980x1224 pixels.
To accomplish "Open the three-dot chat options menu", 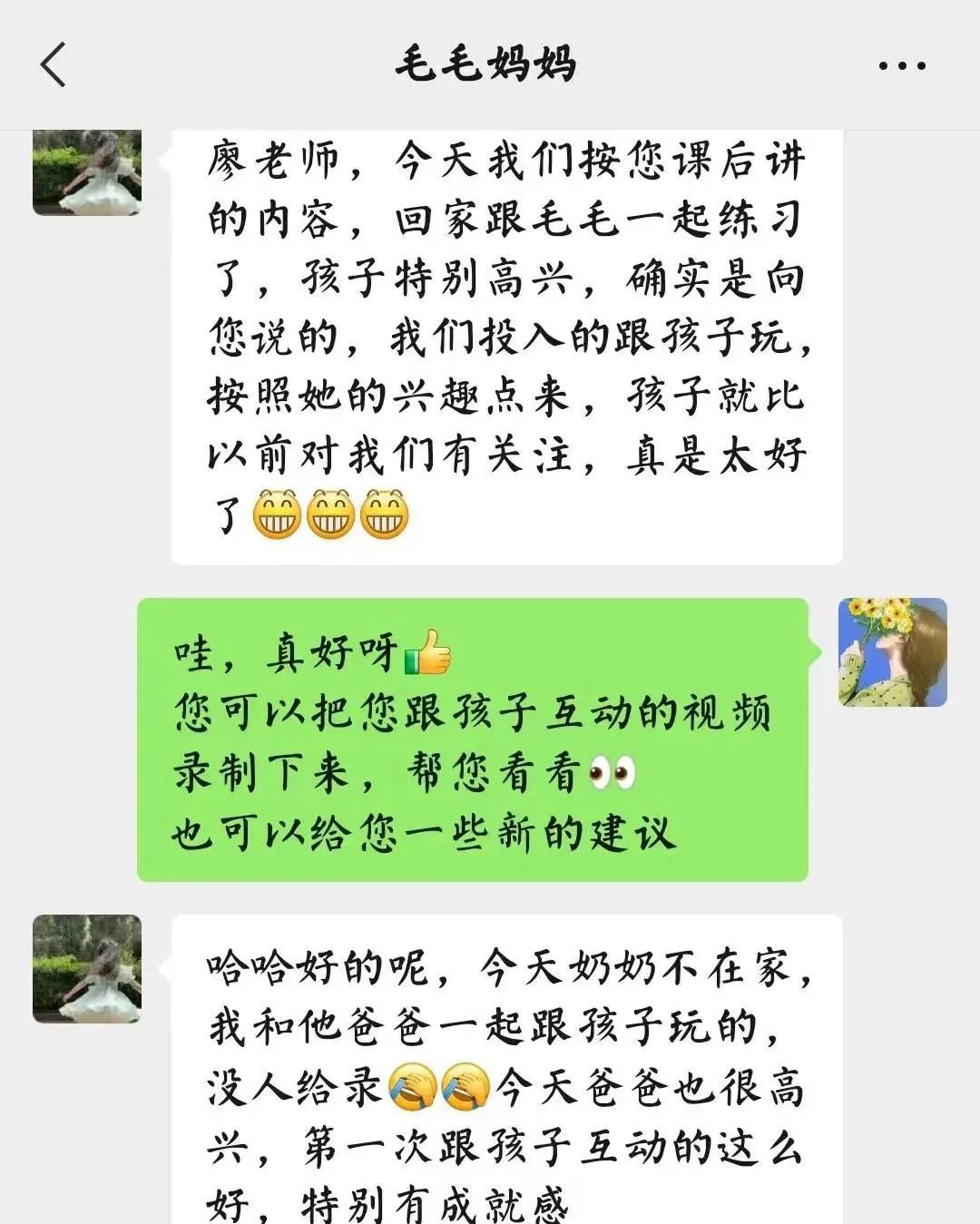I will 902,65.
